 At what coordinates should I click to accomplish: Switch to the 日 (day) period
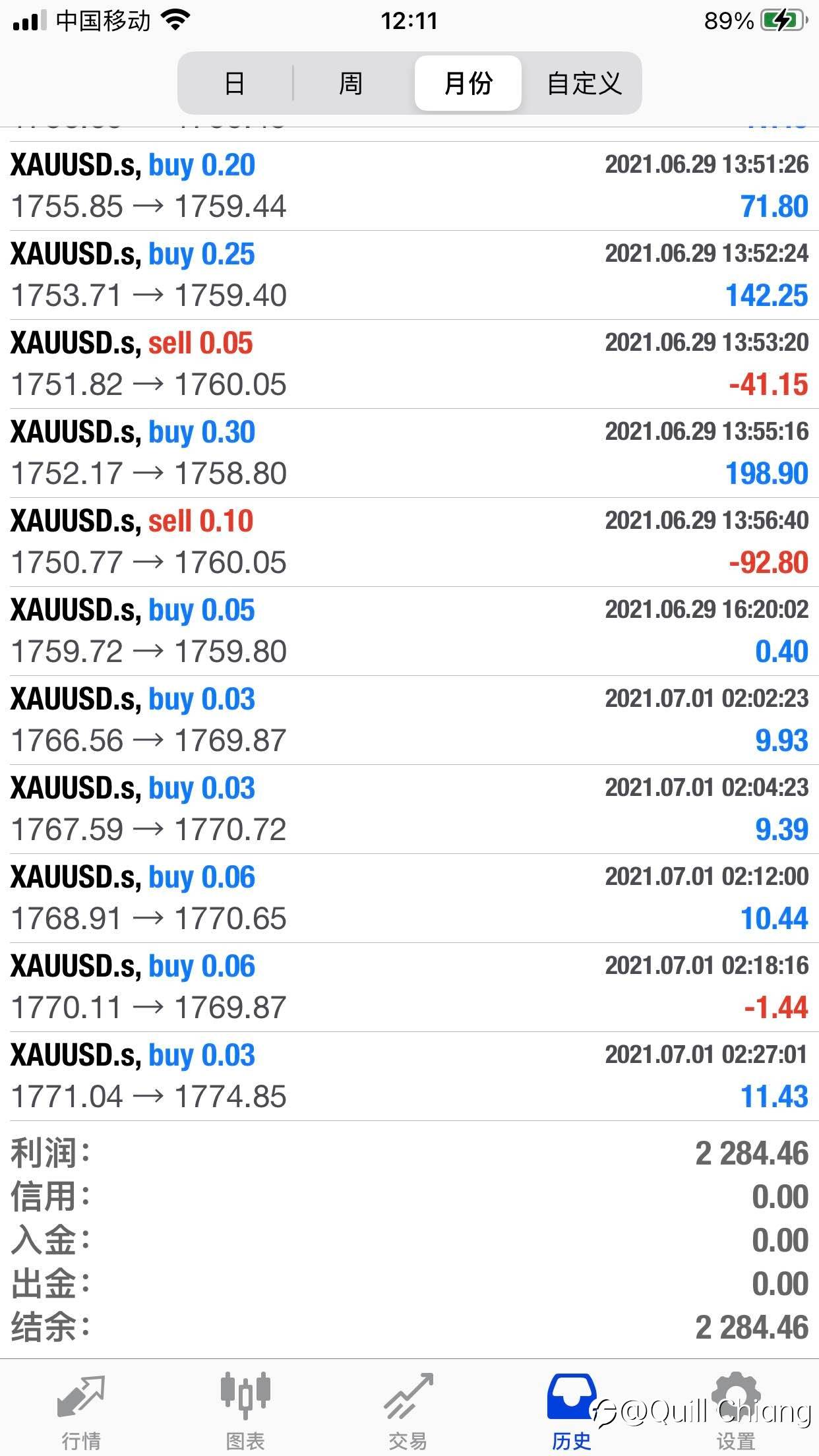click(x=235, y=84)
